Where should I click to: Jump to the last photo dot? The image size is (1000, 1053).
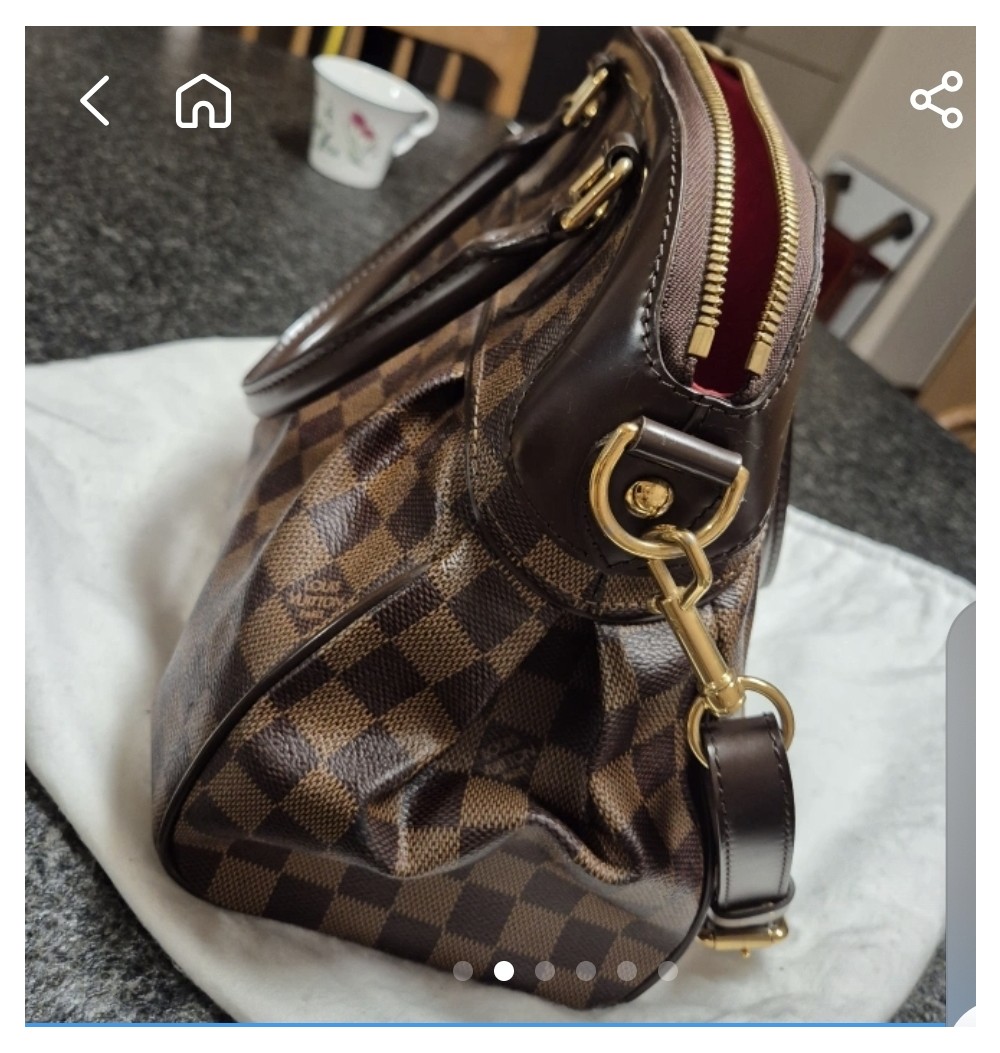coord(668,971)
